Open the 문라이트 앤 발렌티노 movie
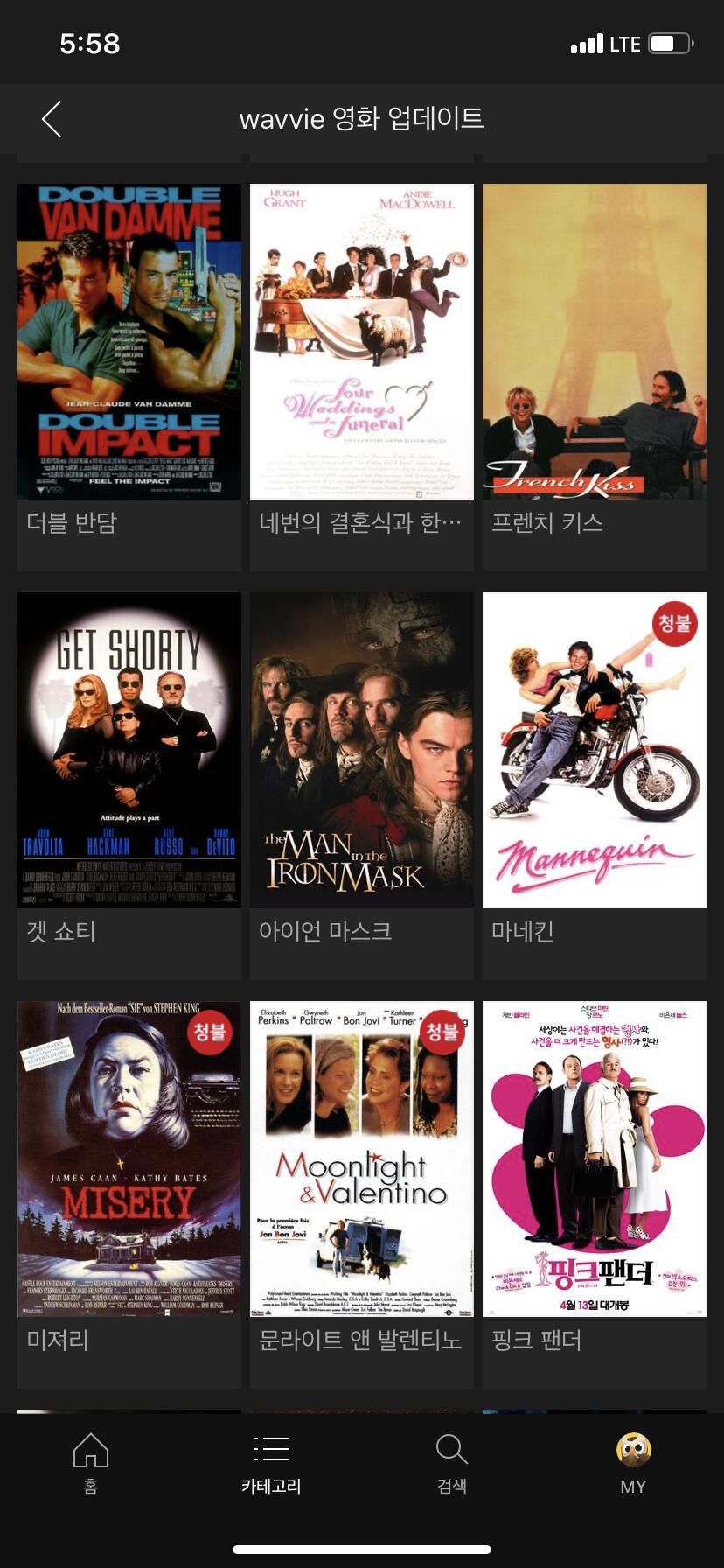The image size is (724, 1568). point(362,1194)
